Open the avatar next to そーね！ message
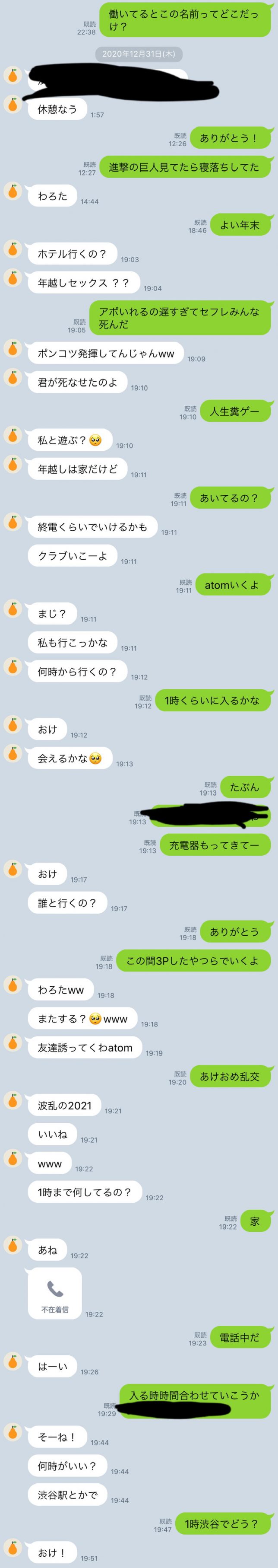The image size is (278, 1568). click(x=13, y=1432)
